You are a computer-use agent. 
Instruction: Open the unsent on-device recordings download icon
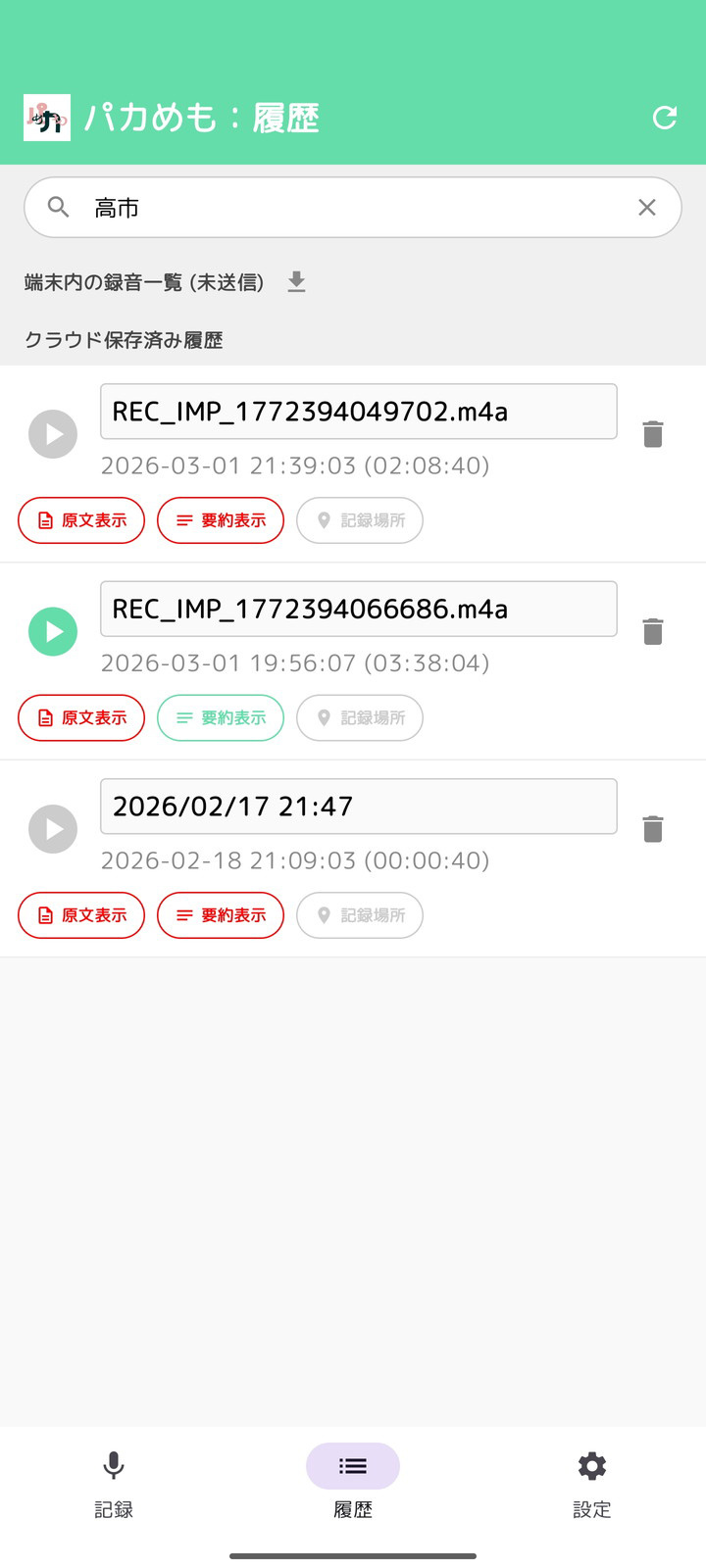[x=296, y=282]
